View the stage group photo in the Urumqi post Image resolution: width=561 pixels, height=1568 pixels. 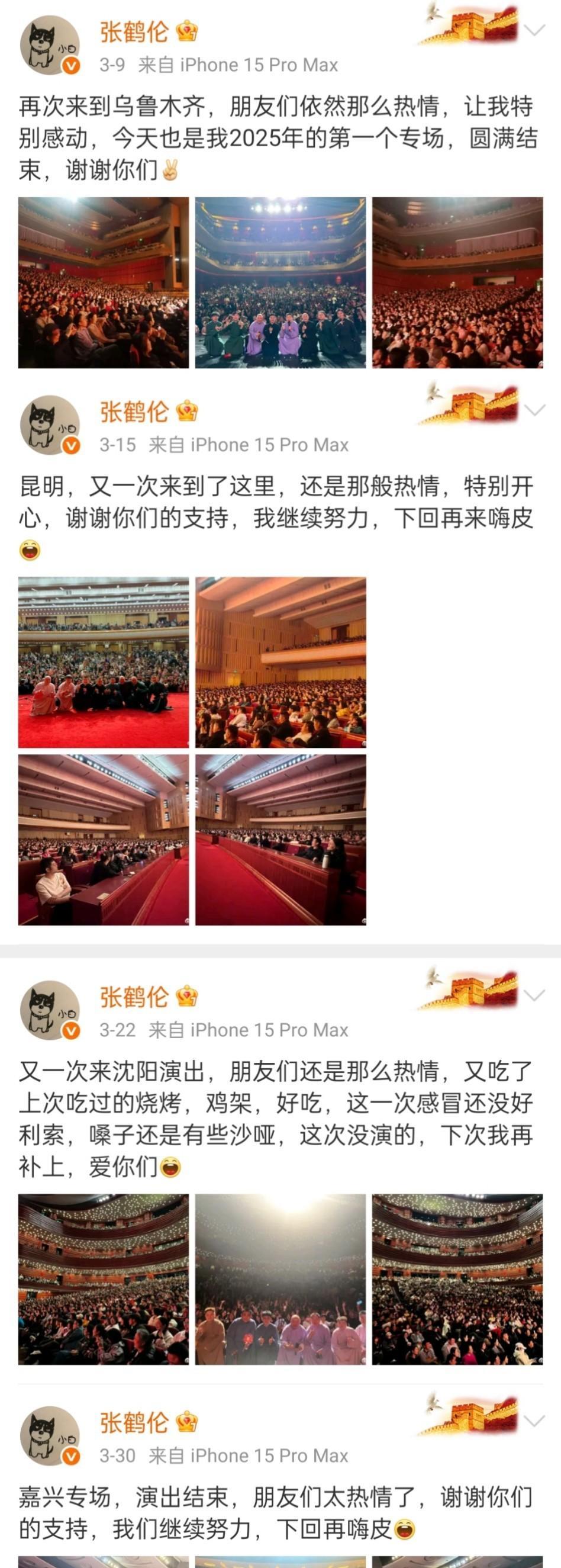[x=280, y=282]
